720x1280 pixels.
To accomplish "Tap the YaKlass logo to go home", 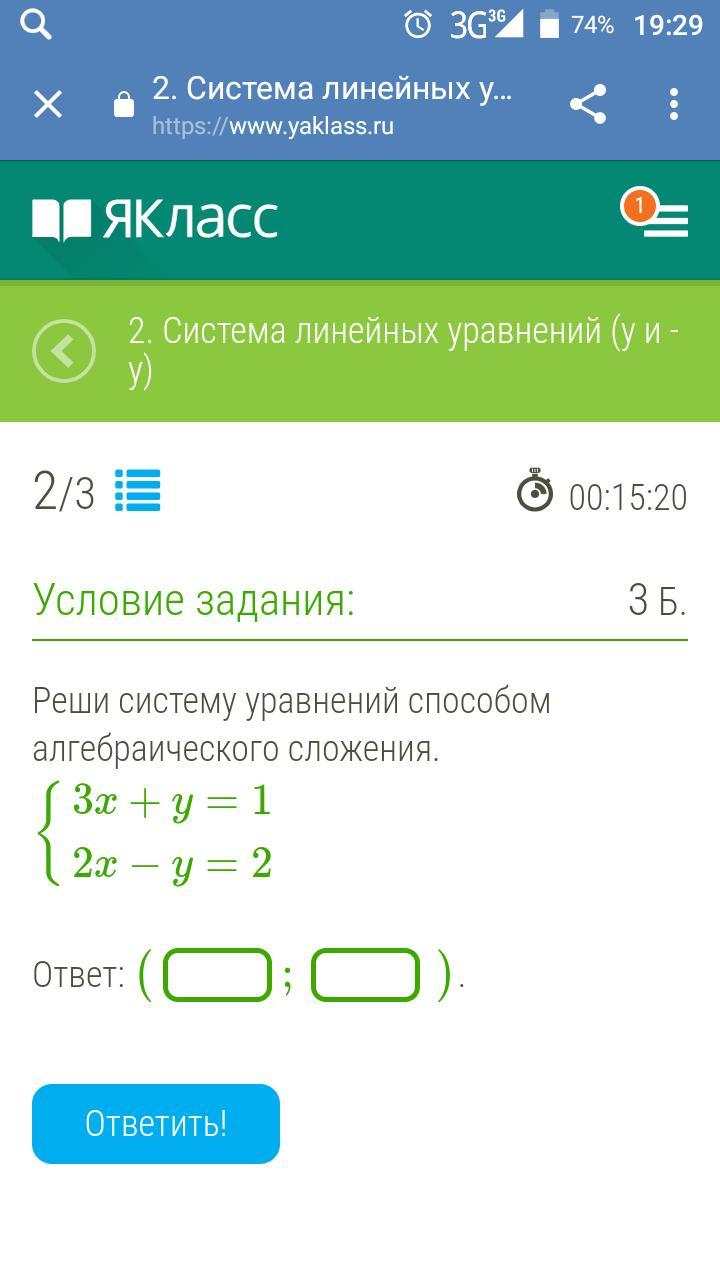I will (x=155, y=219).
